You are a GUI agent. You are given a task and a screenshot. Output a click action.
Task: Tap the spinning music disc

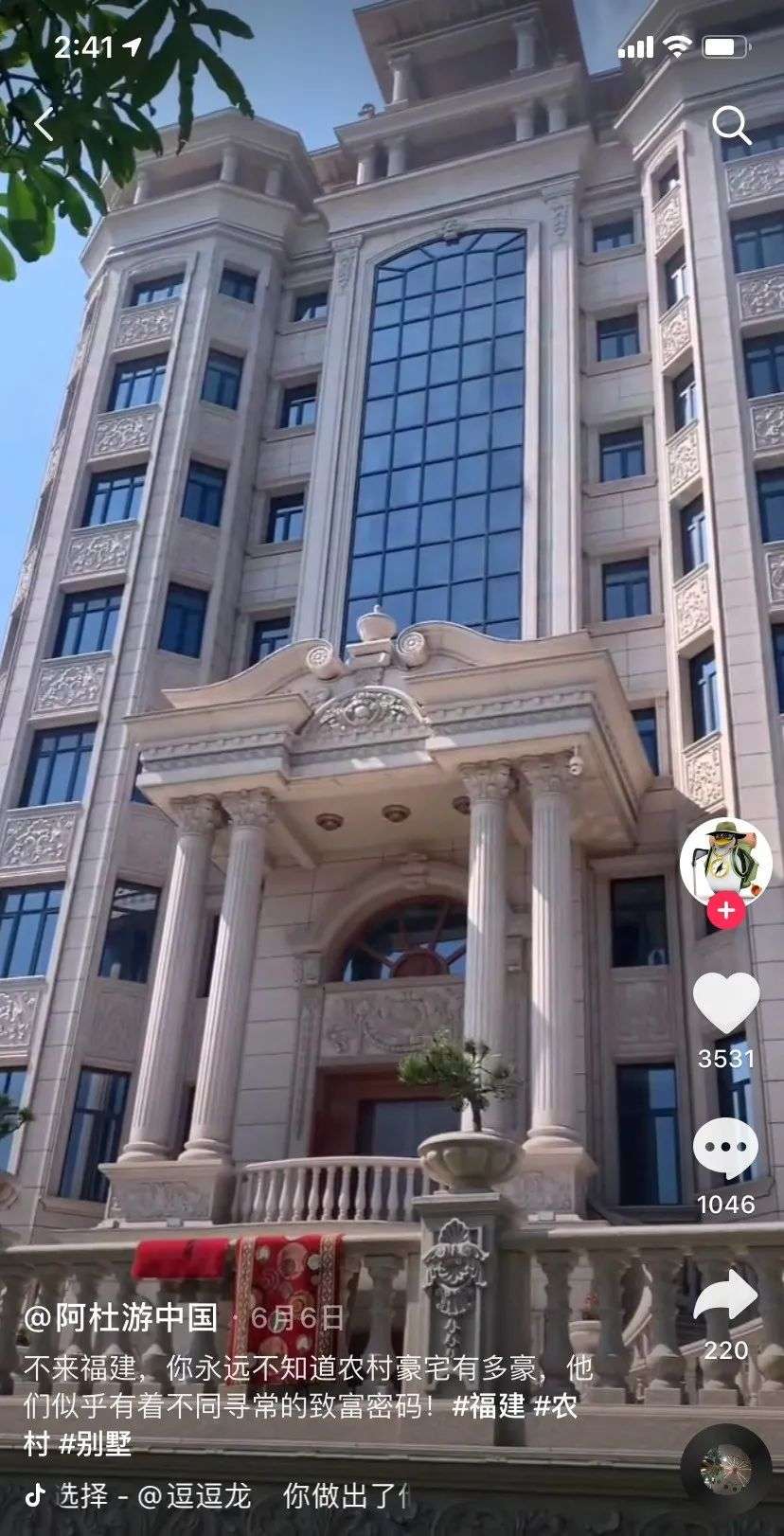pyautogui.click(x=724, y=1468)
